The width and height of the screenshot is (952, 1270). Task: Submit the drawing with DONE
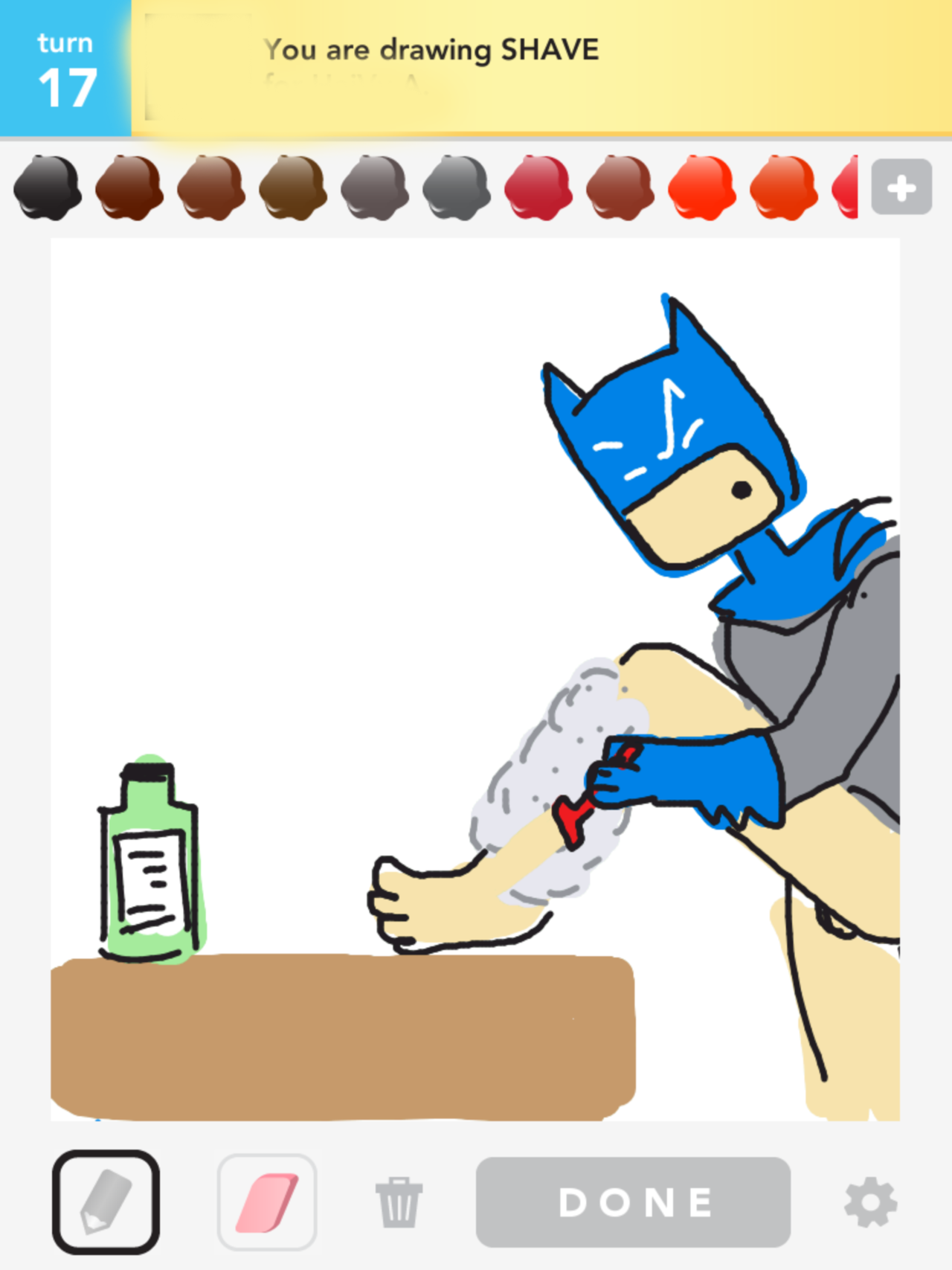633,1202
